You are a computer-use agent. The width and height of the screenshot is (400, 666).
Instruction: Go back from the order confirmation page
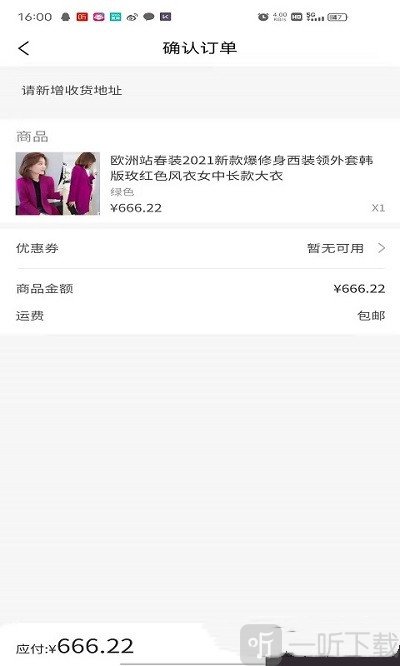24,48
